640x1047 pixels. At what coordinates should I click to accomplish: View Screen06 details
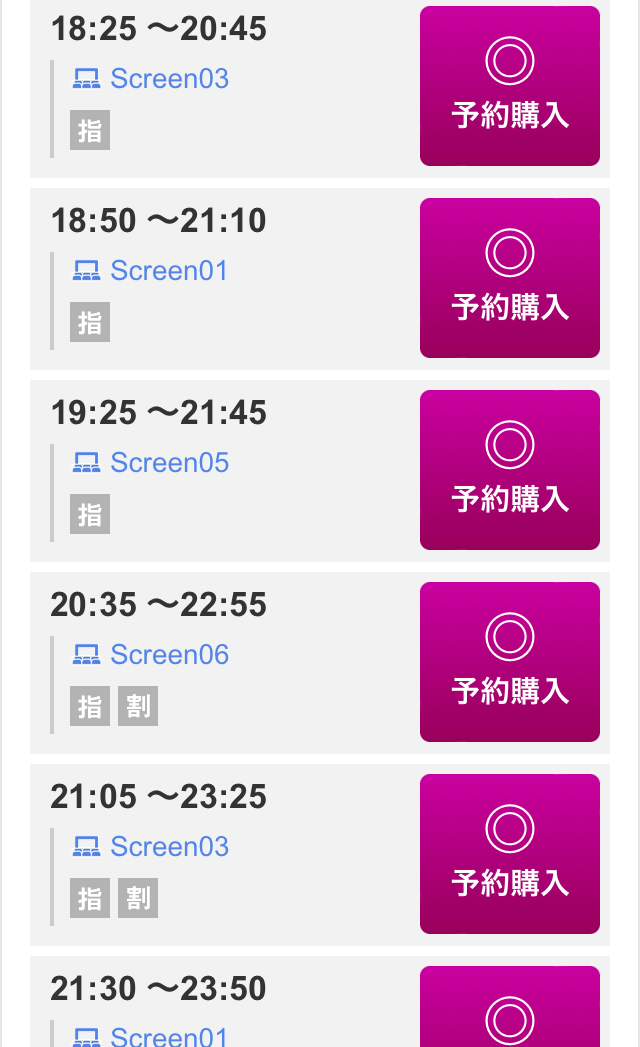pyautogui.click(x=151, y=654)
